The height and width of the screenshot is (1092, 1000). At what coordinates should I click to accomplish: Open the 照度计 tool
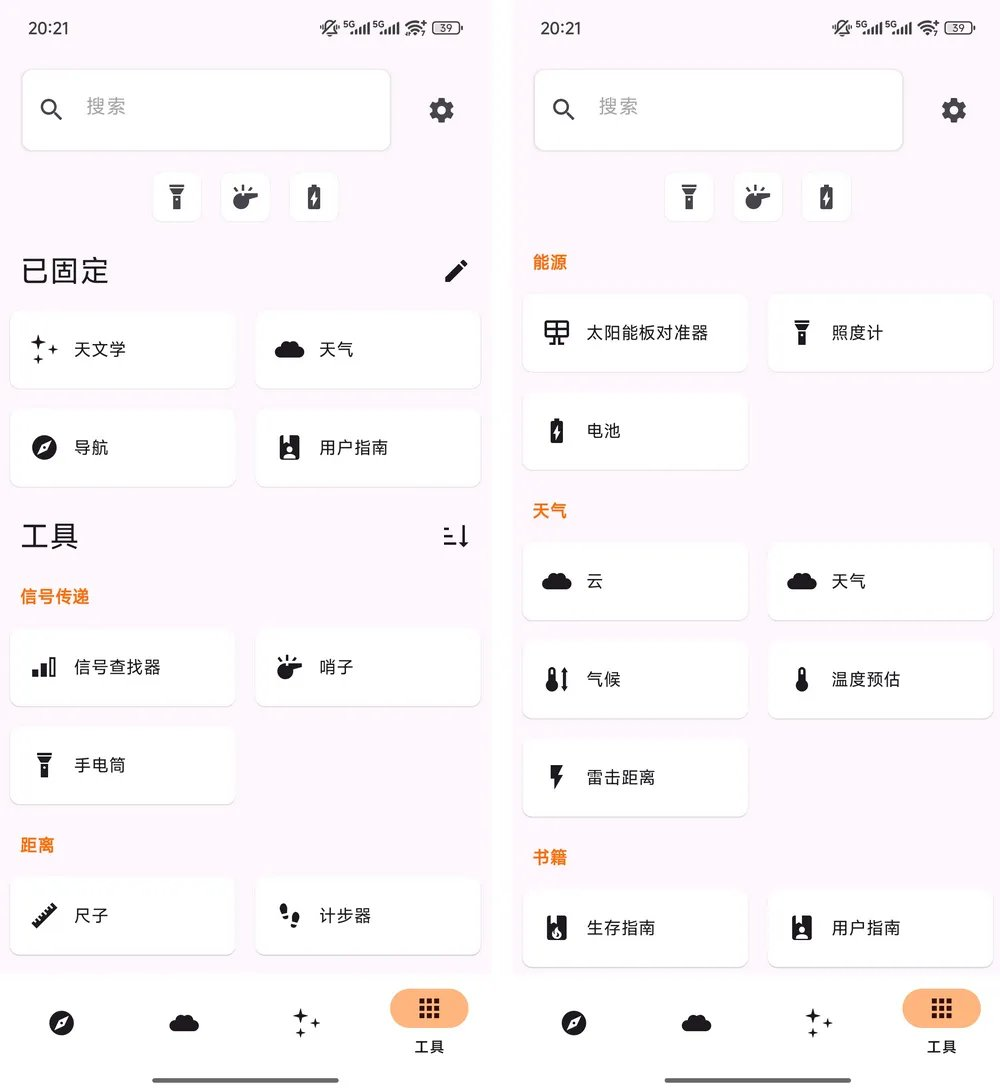tap(879, 333)
